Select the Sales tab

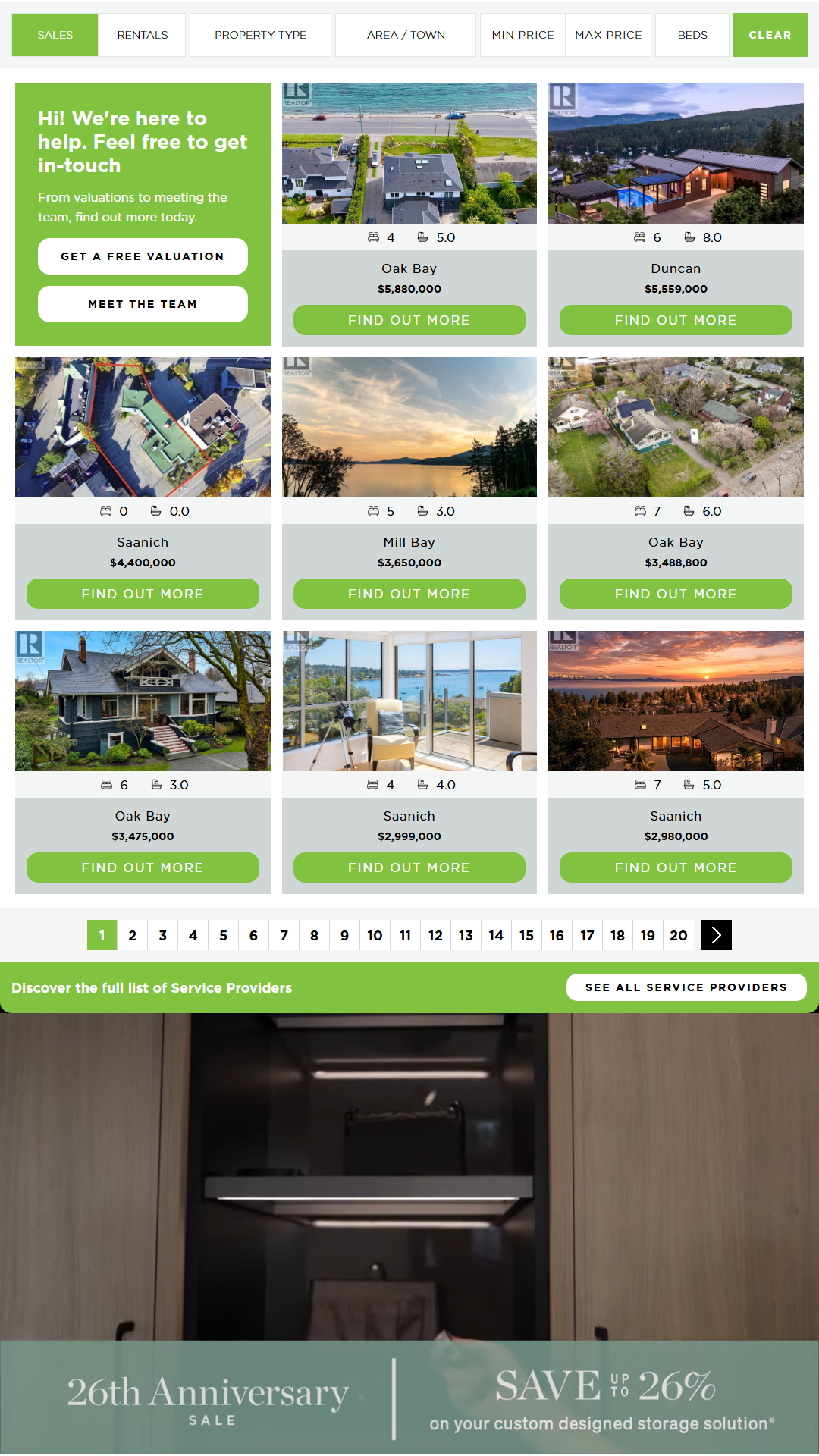point(55,35)
